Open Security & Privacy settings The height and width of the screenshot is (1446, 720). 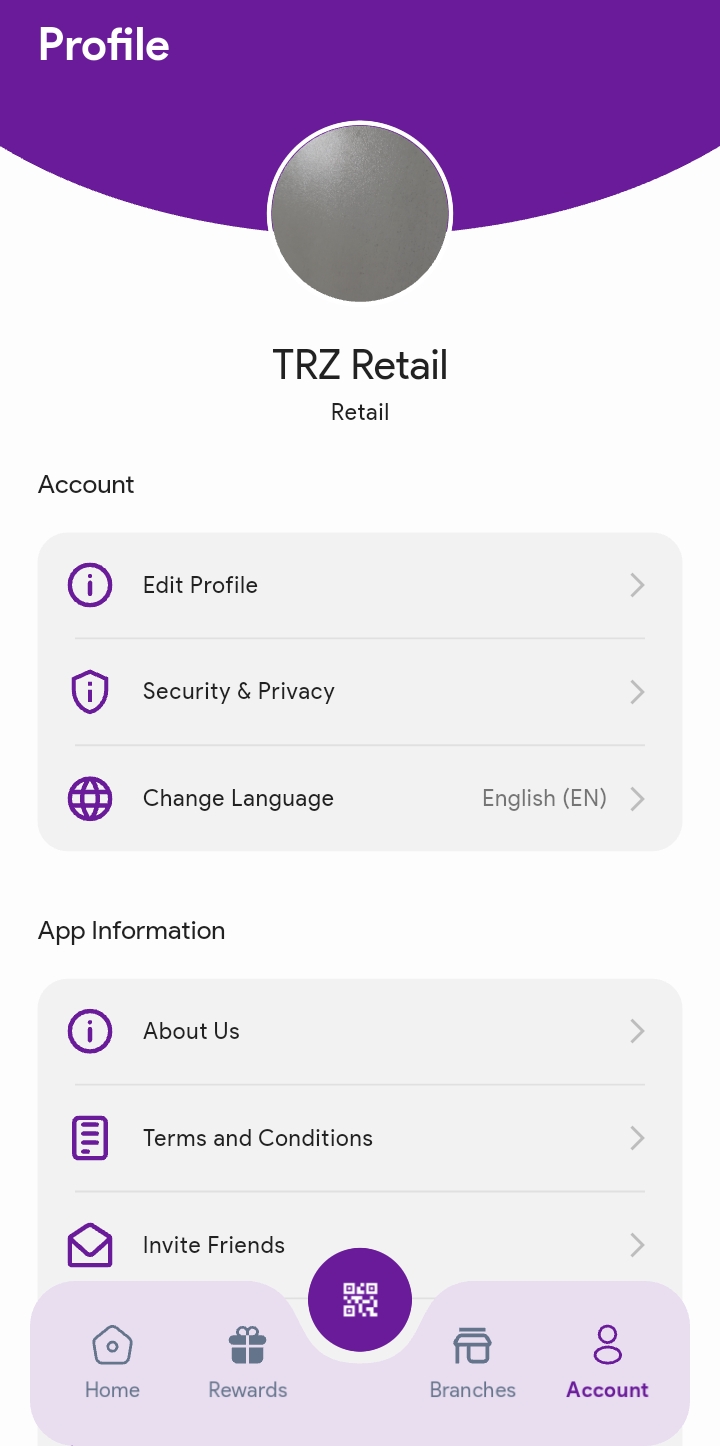360,692
